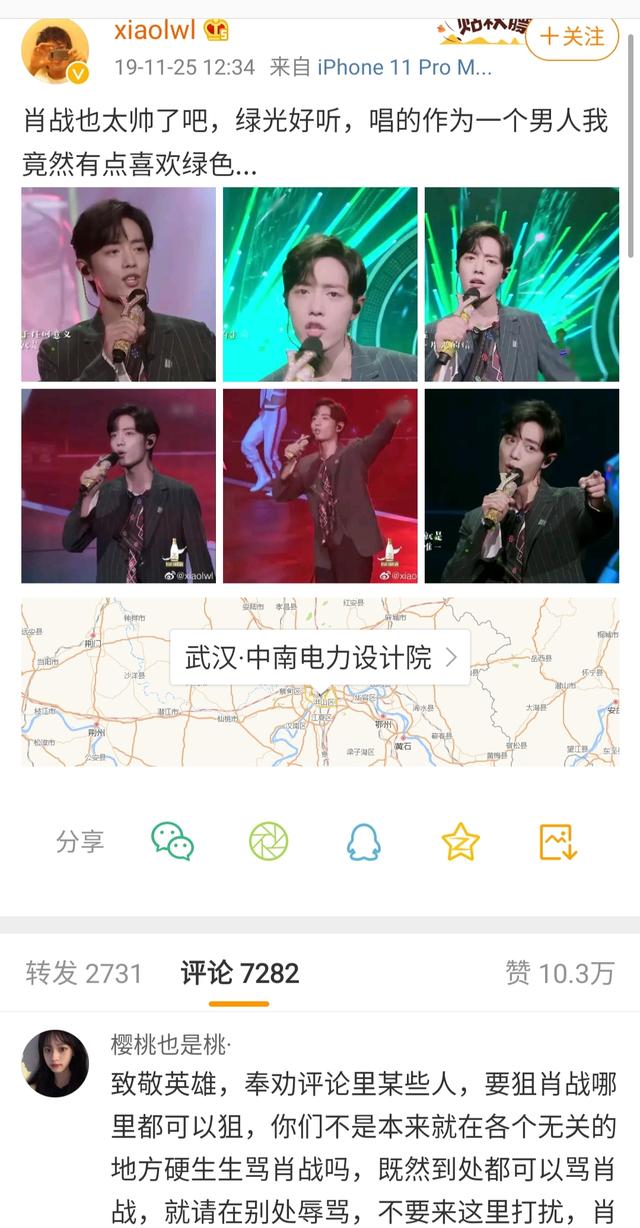Open xiaolwl's profile avatar
Image resolution: width=640 pixels, height=1228 pixels.
55,50
